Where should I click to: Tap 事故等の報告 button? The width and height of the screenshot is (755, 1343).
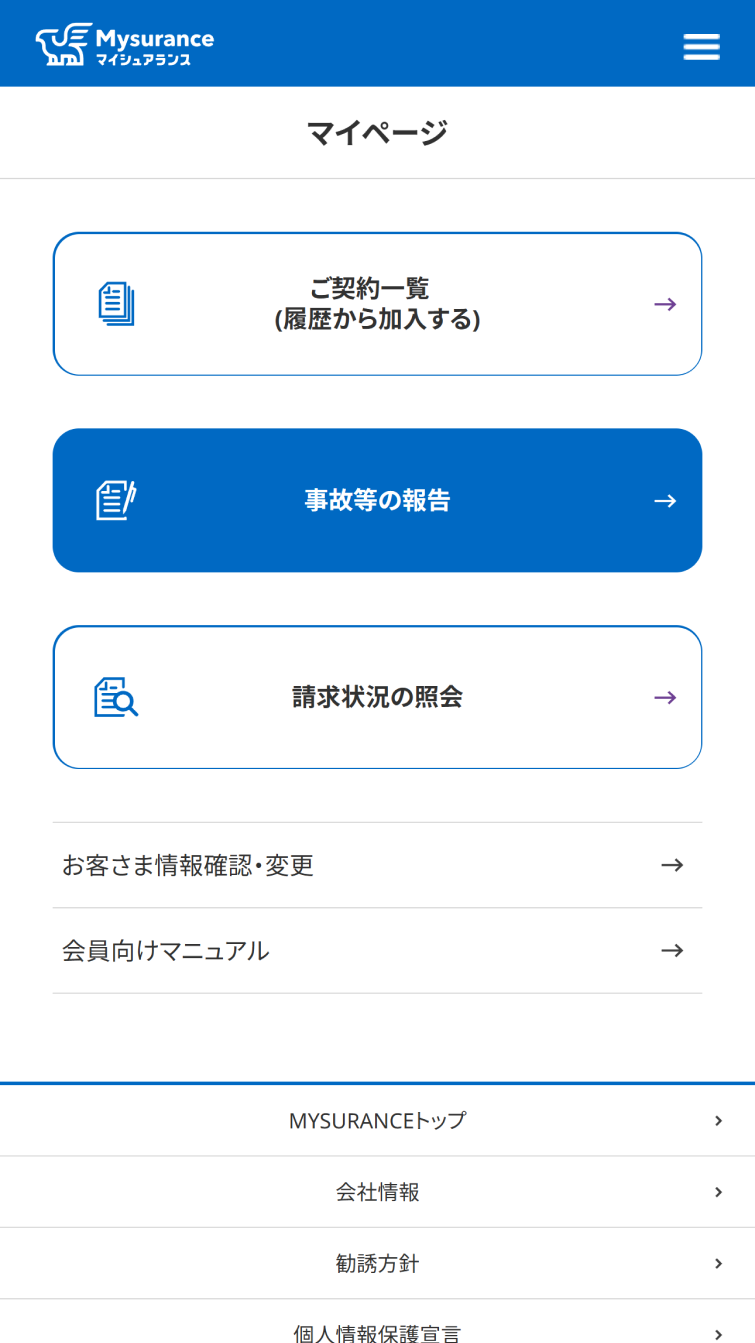coord(377,500)
